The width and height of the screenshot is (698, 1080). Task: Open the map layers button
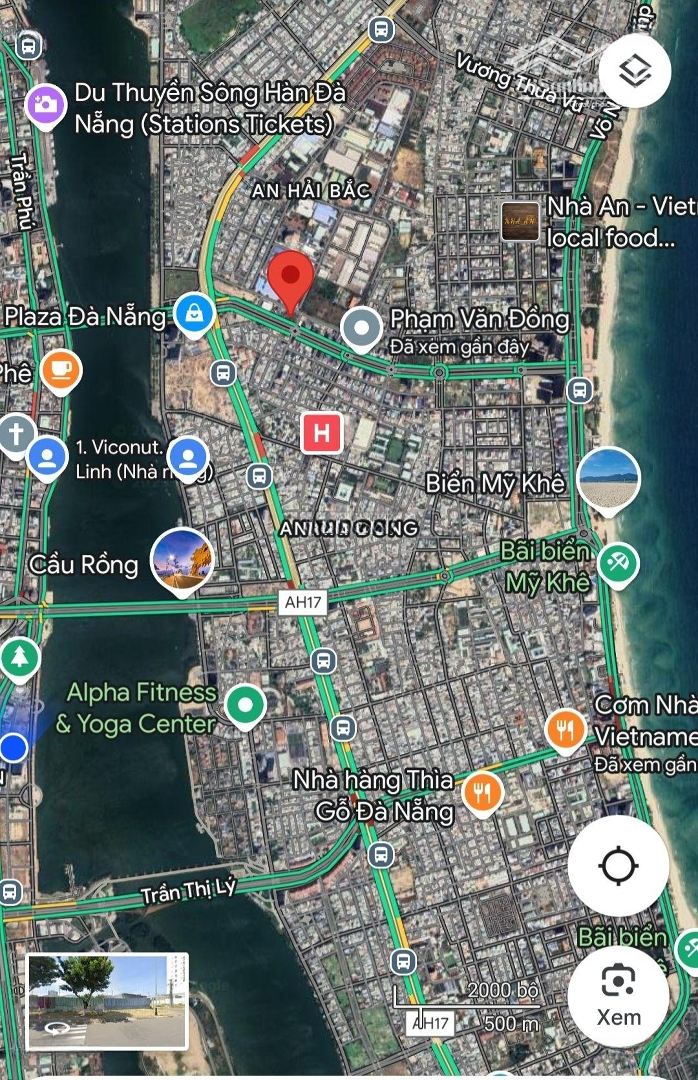point(635,71)
